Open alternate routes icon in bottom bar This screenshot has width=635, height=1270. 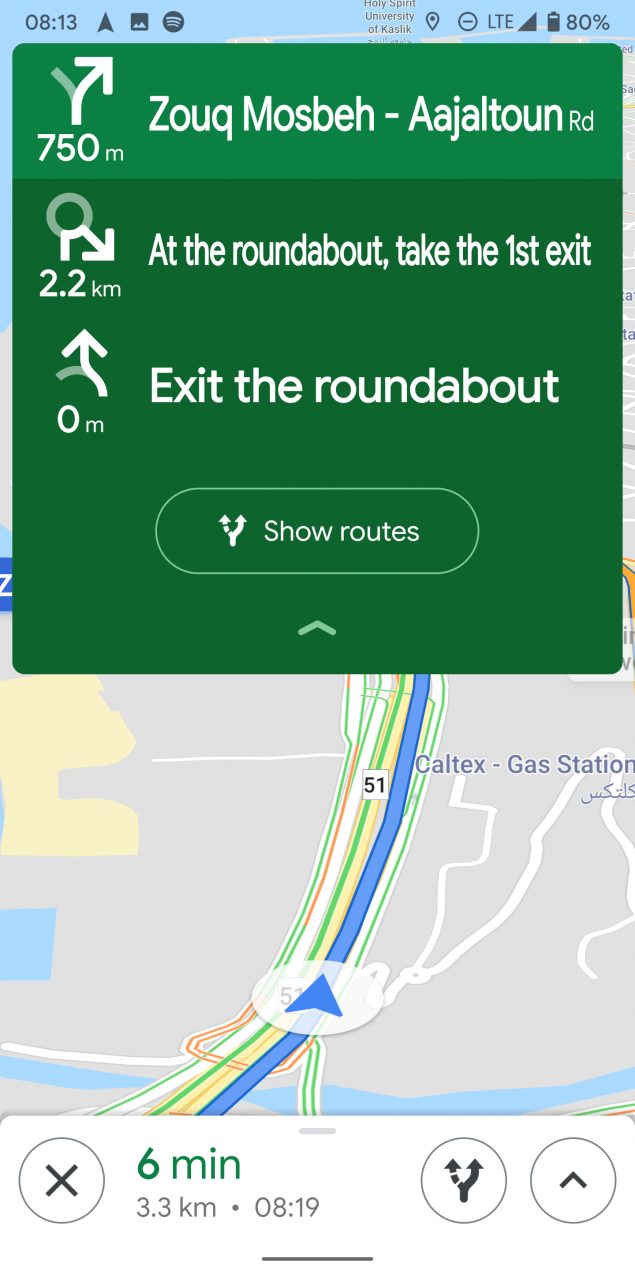pyautogui.click(x=464, y=1181)
